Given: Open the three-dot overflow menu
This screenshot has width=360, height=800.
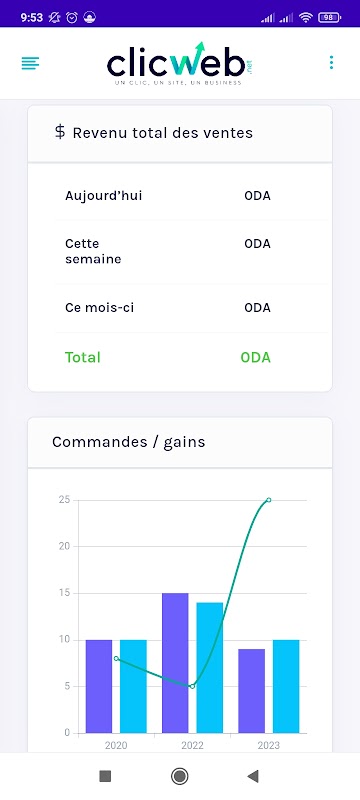Looking at the screenshot, I should pyautogui.click(x=331, y=63).
